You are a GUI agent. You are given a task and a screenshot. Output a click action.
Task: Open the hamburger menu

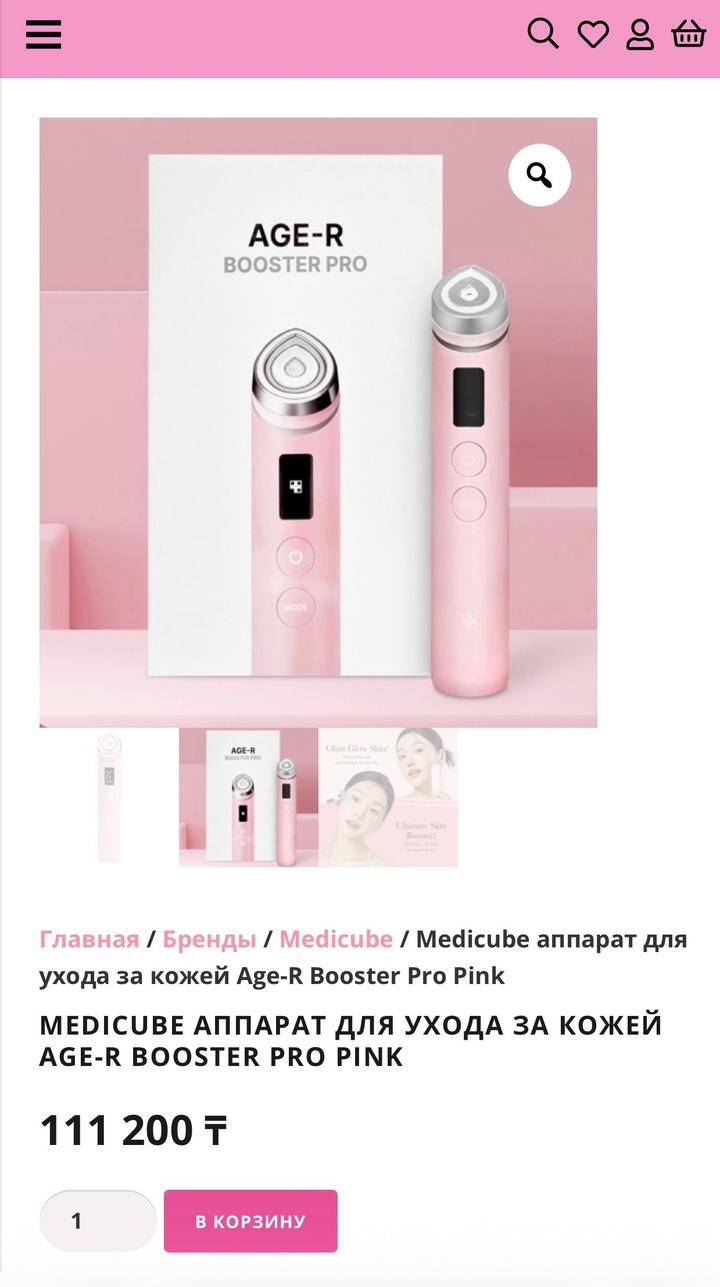tap(43, 35)
